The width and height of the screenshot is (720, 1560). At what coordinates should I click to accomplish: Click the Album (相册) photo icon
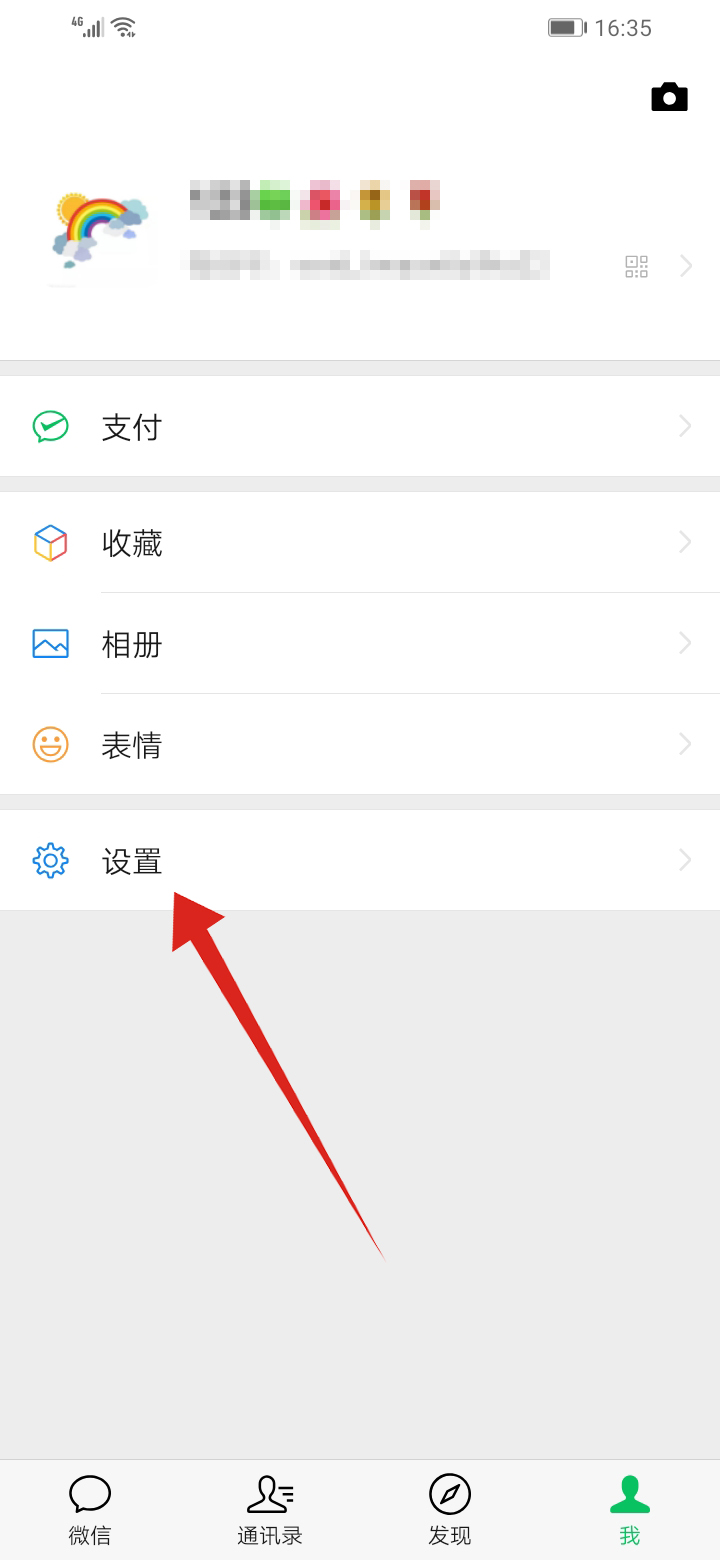pyautogui.click(x=51, y=644)
